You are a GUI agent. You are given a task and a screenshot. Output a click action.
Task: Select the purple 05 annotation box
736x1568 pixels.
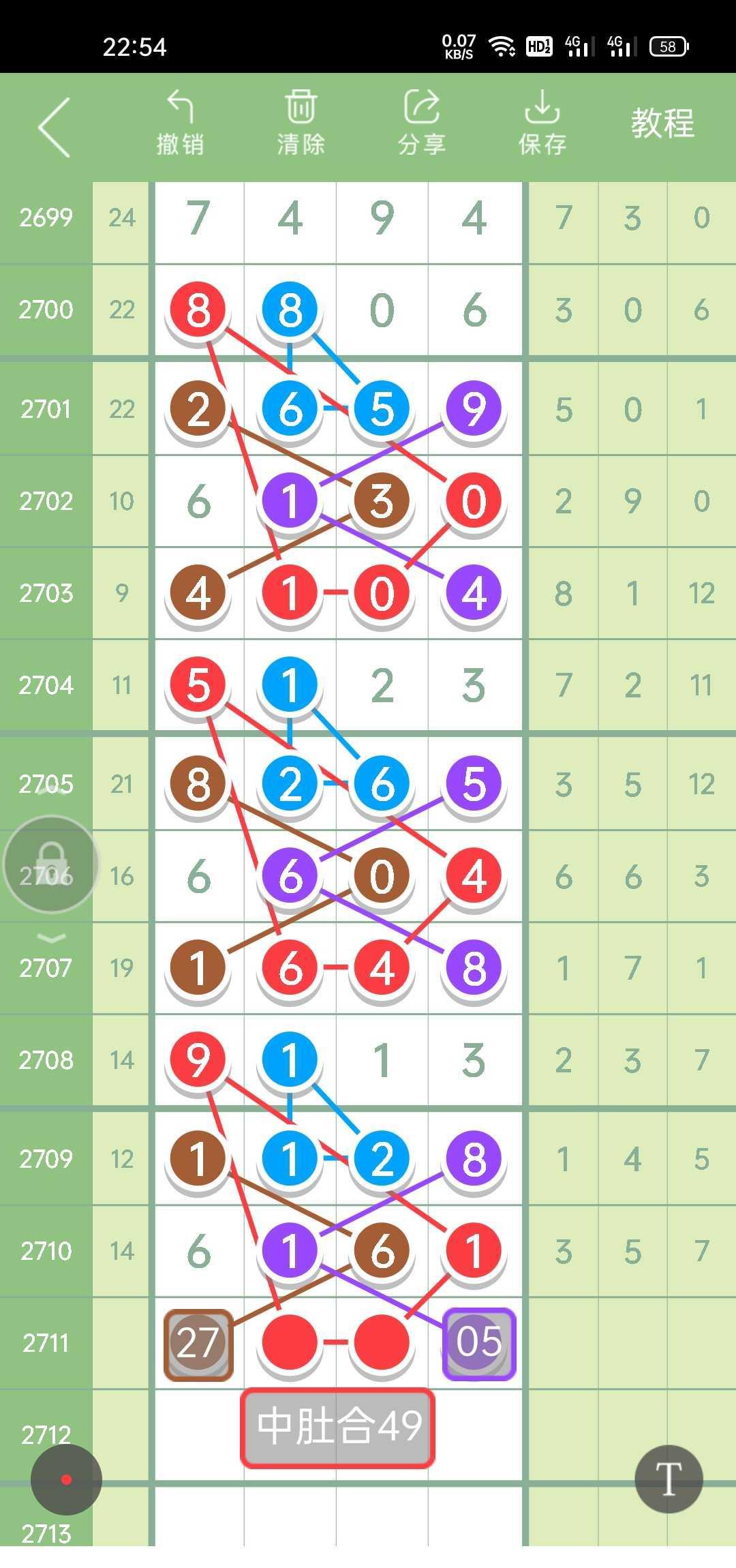(479, 1343)
